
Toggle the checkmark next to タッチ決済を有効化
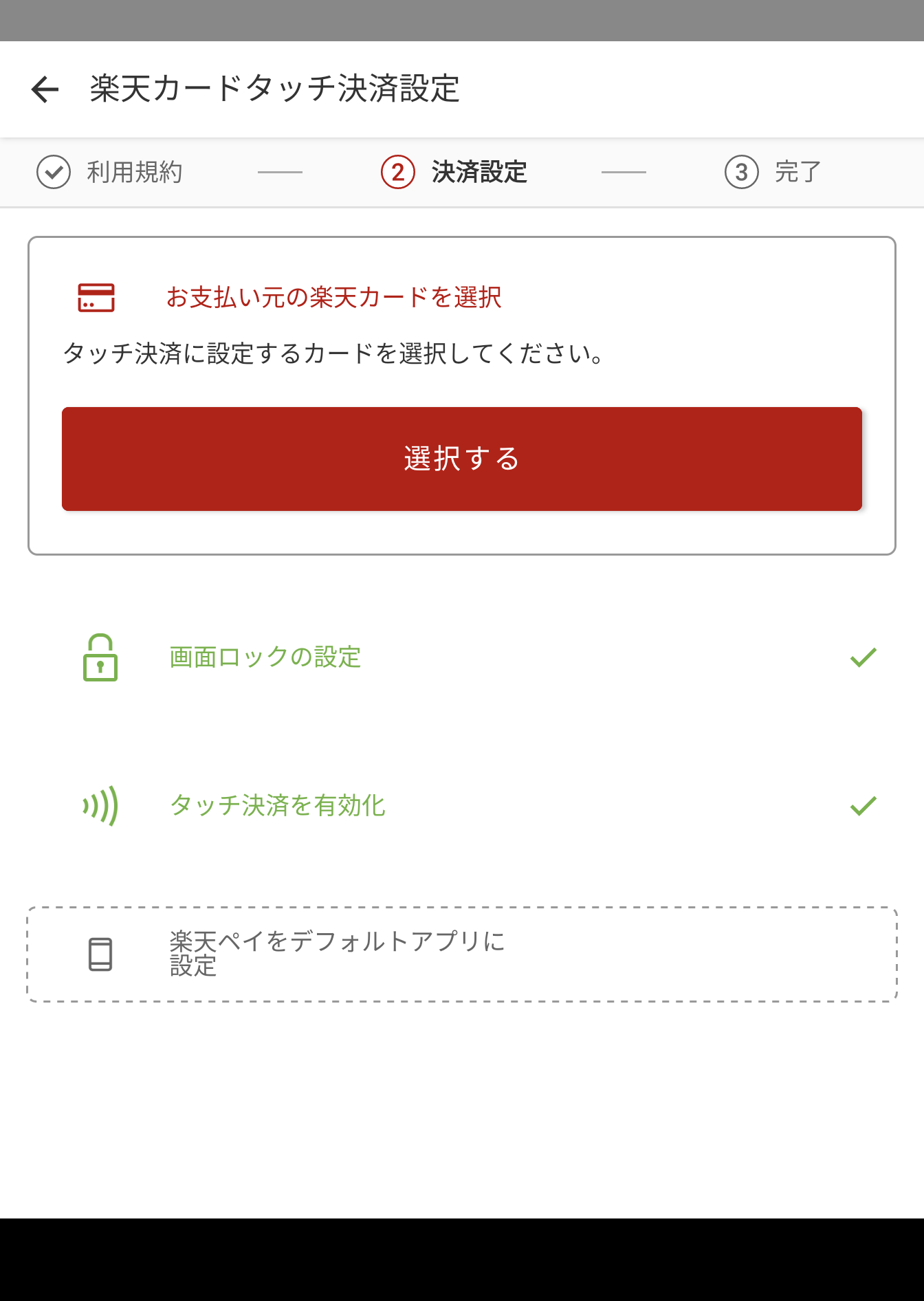point(864,806)
